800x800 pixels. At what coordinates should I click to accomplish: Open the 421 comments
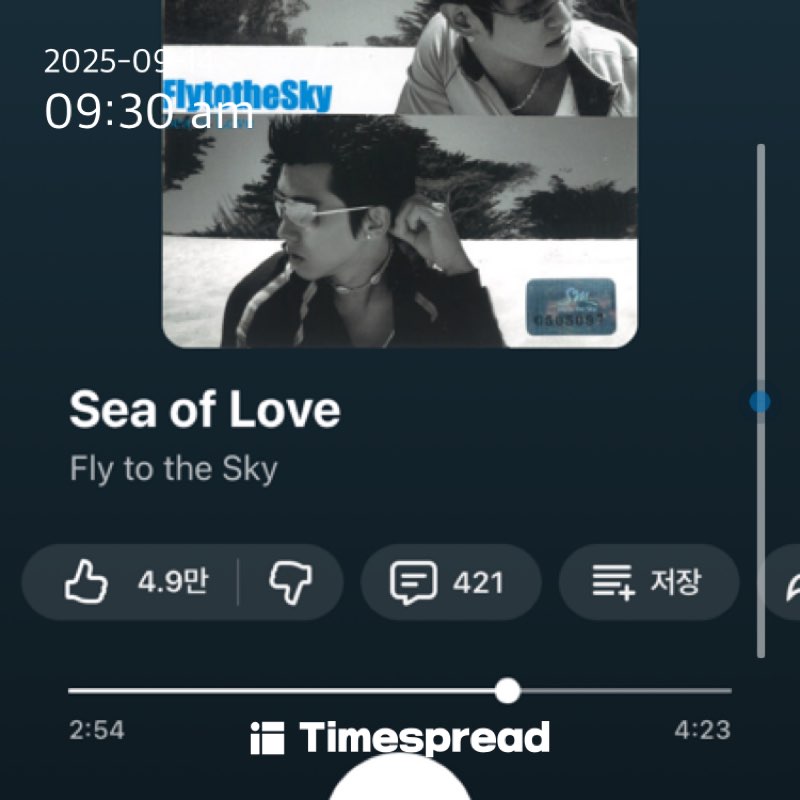(450, 582)
